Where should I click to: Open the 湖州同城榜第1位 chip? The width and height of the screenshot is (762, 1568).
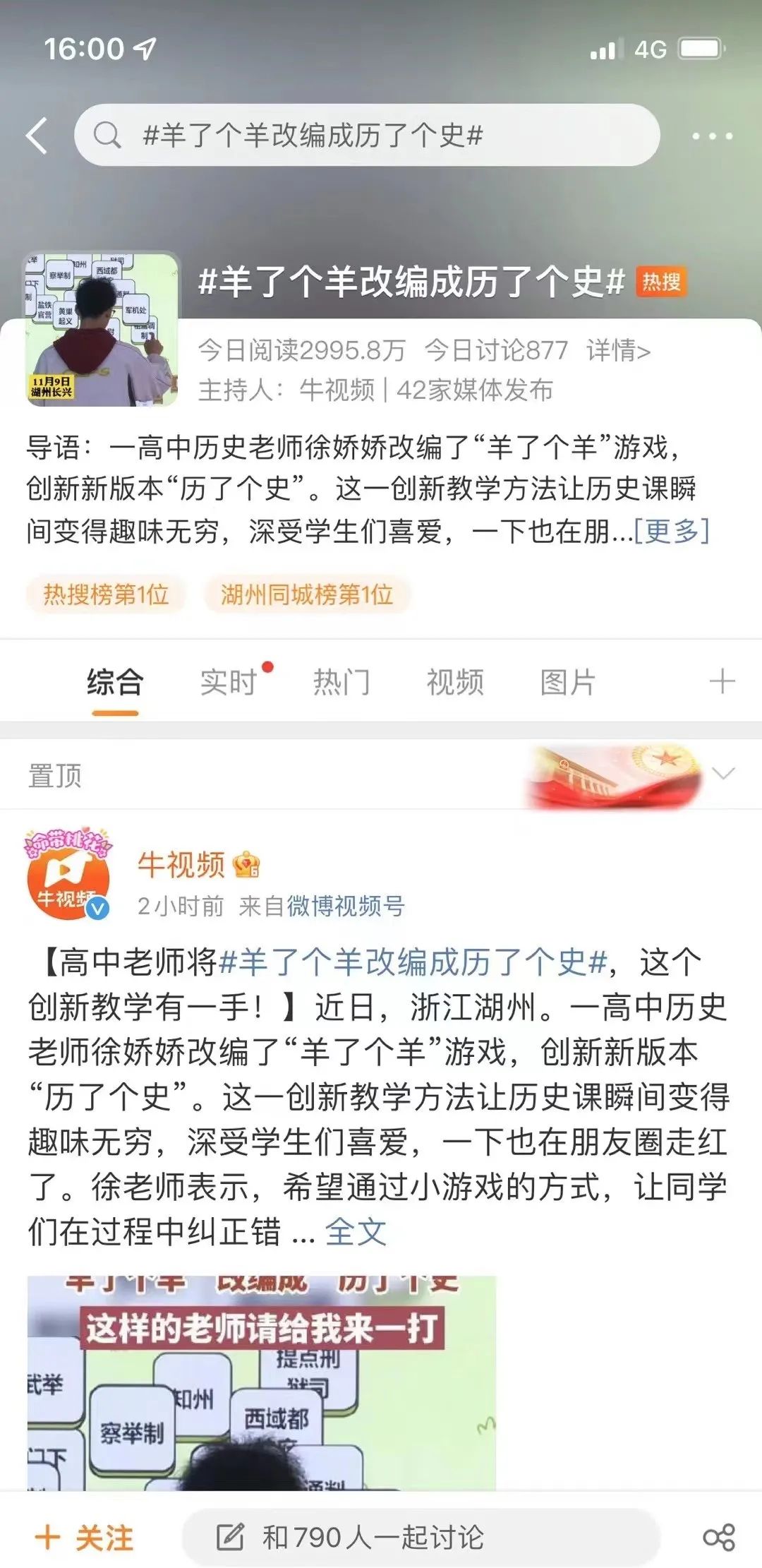(x=306, y=594)
